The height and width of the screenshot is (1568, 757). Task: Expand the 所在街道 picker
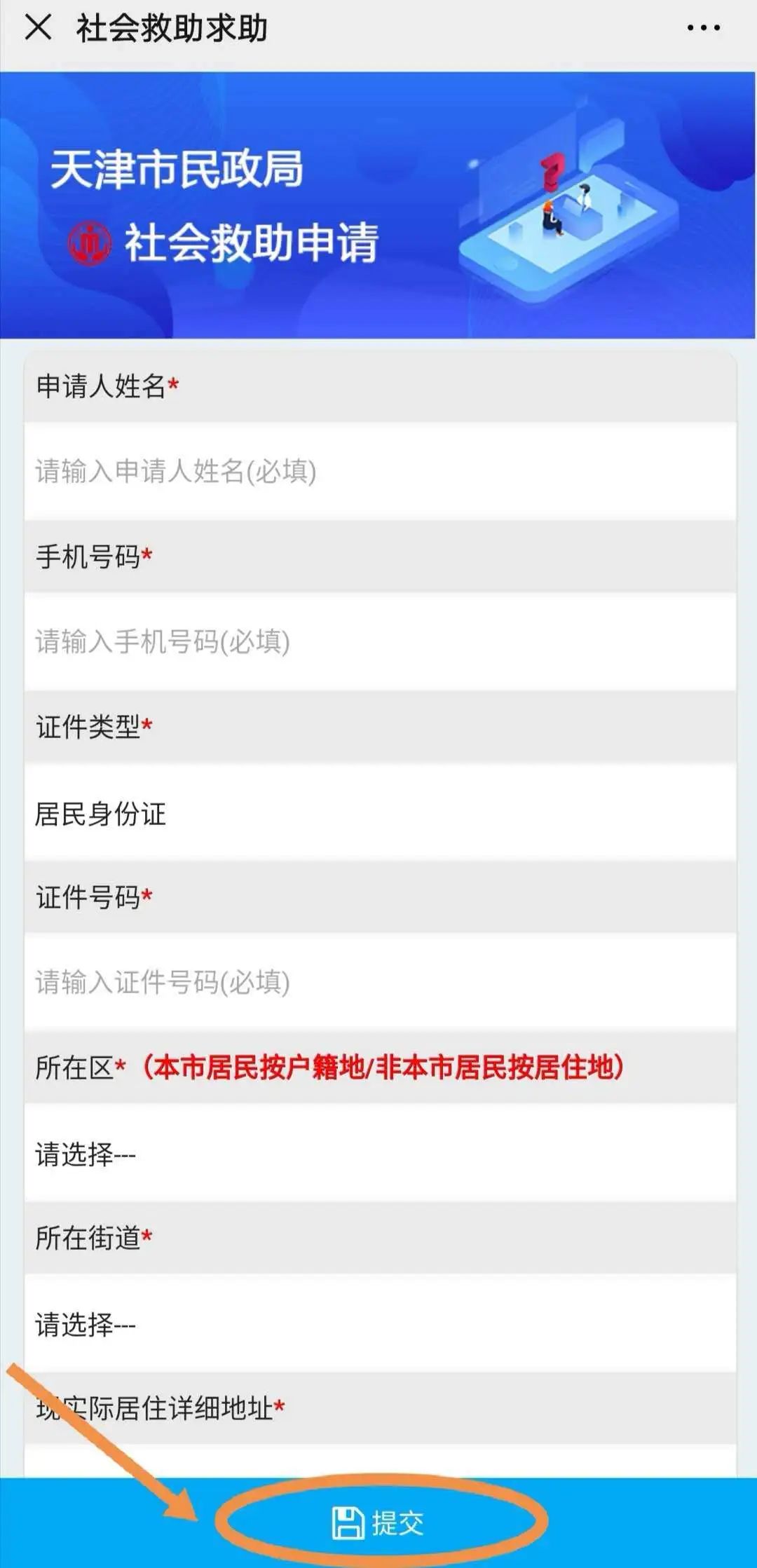coord(378,1324)
